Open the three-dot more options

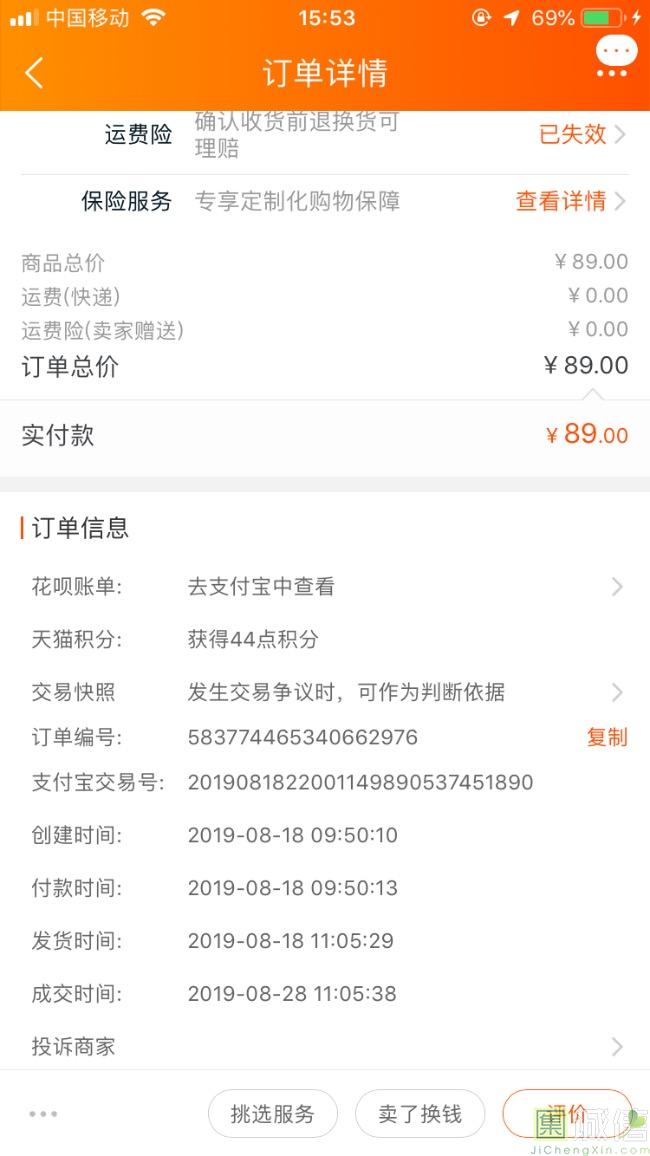click(43, 1114)
